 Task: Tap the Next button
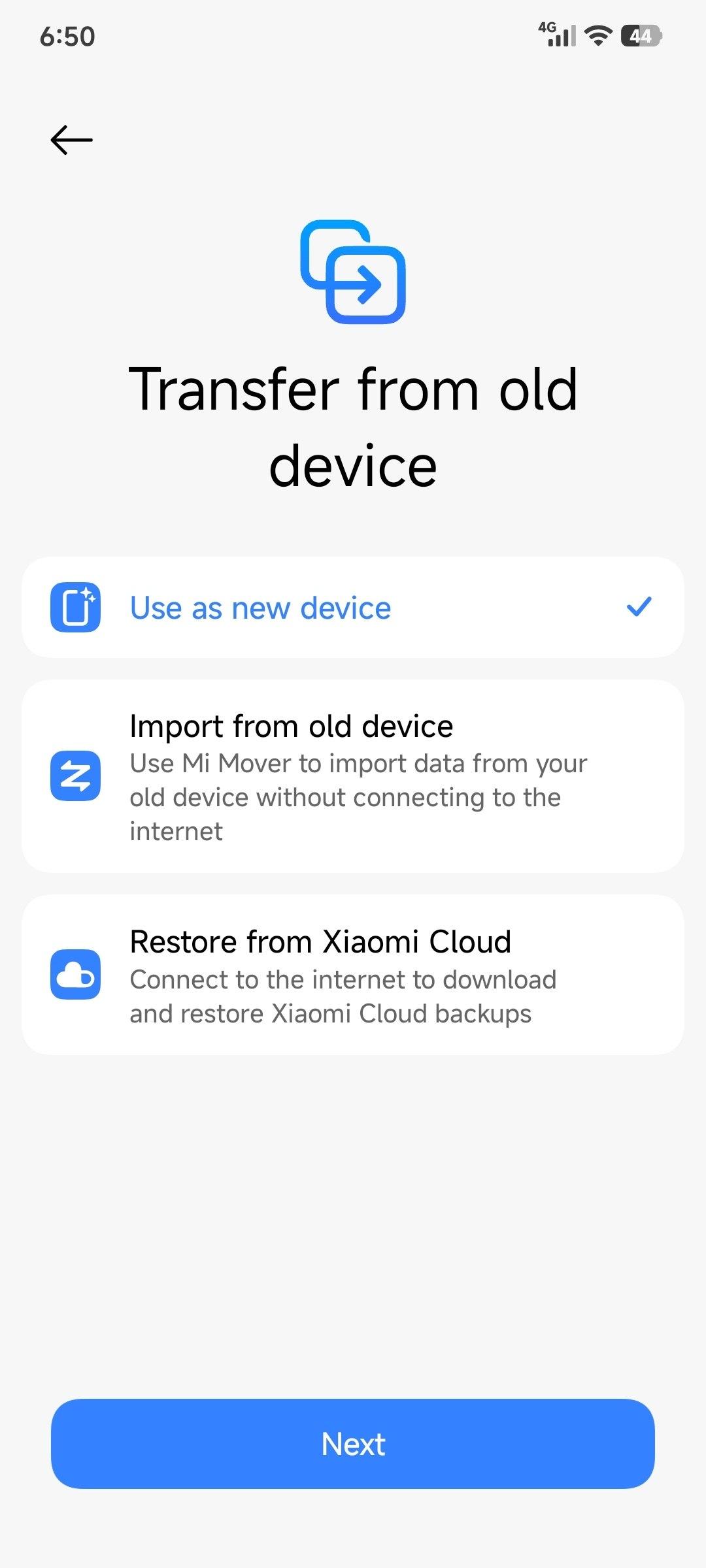pos(353,1444)
